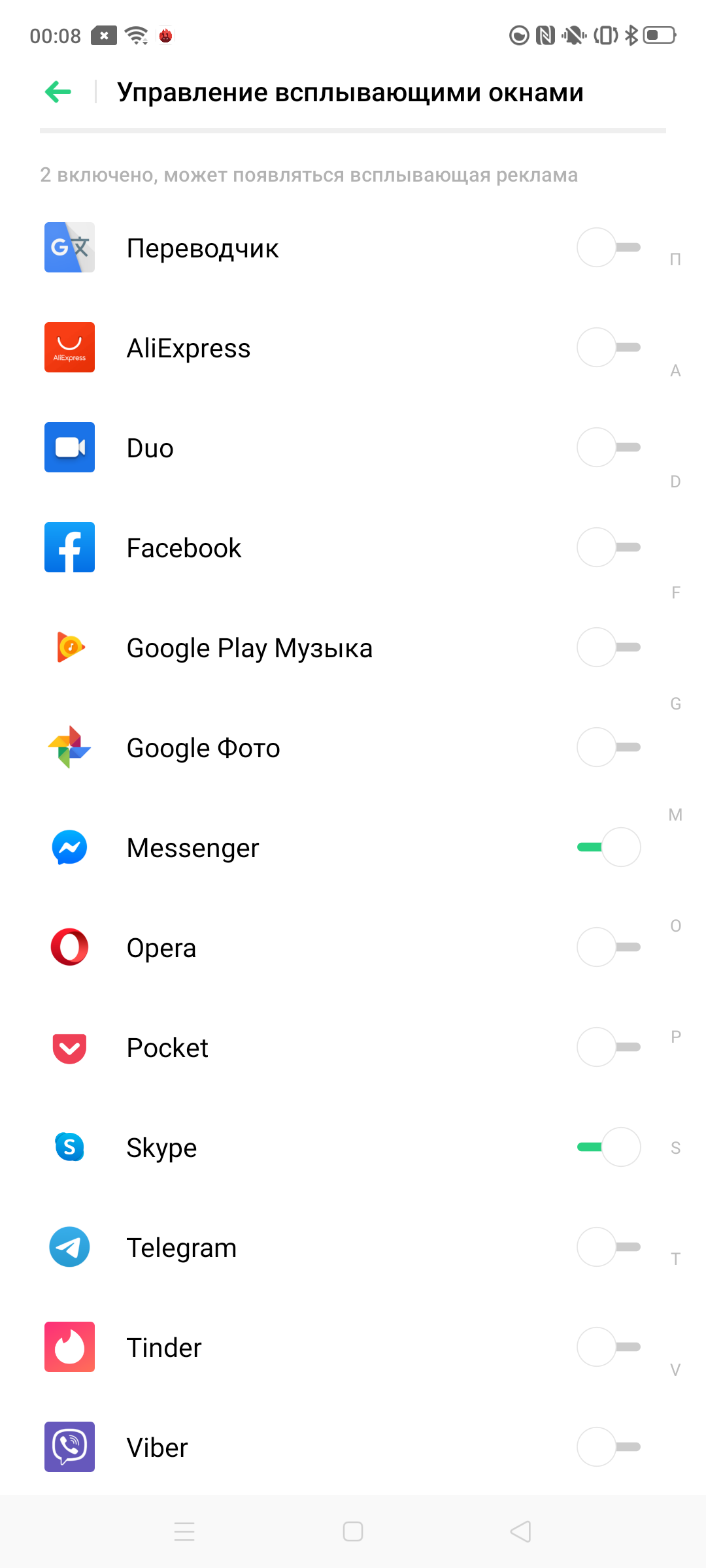Image resolution: width=706 pixels, height=1568 pixels.
Task: Jump to letter T in the index
Action: pyautogui.click(x=676, y=1259)
